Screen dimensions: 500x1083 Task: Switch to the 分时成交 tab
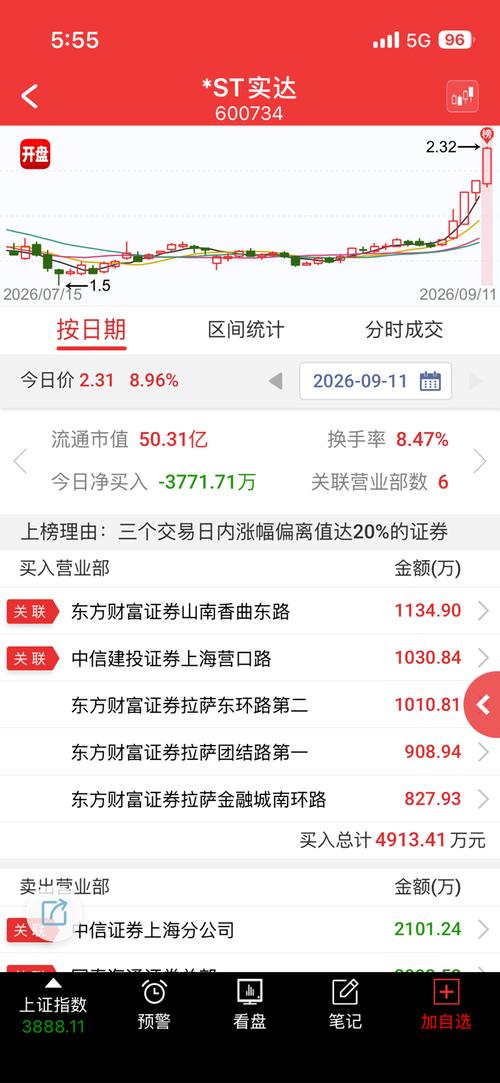click(x=404, y=329)
